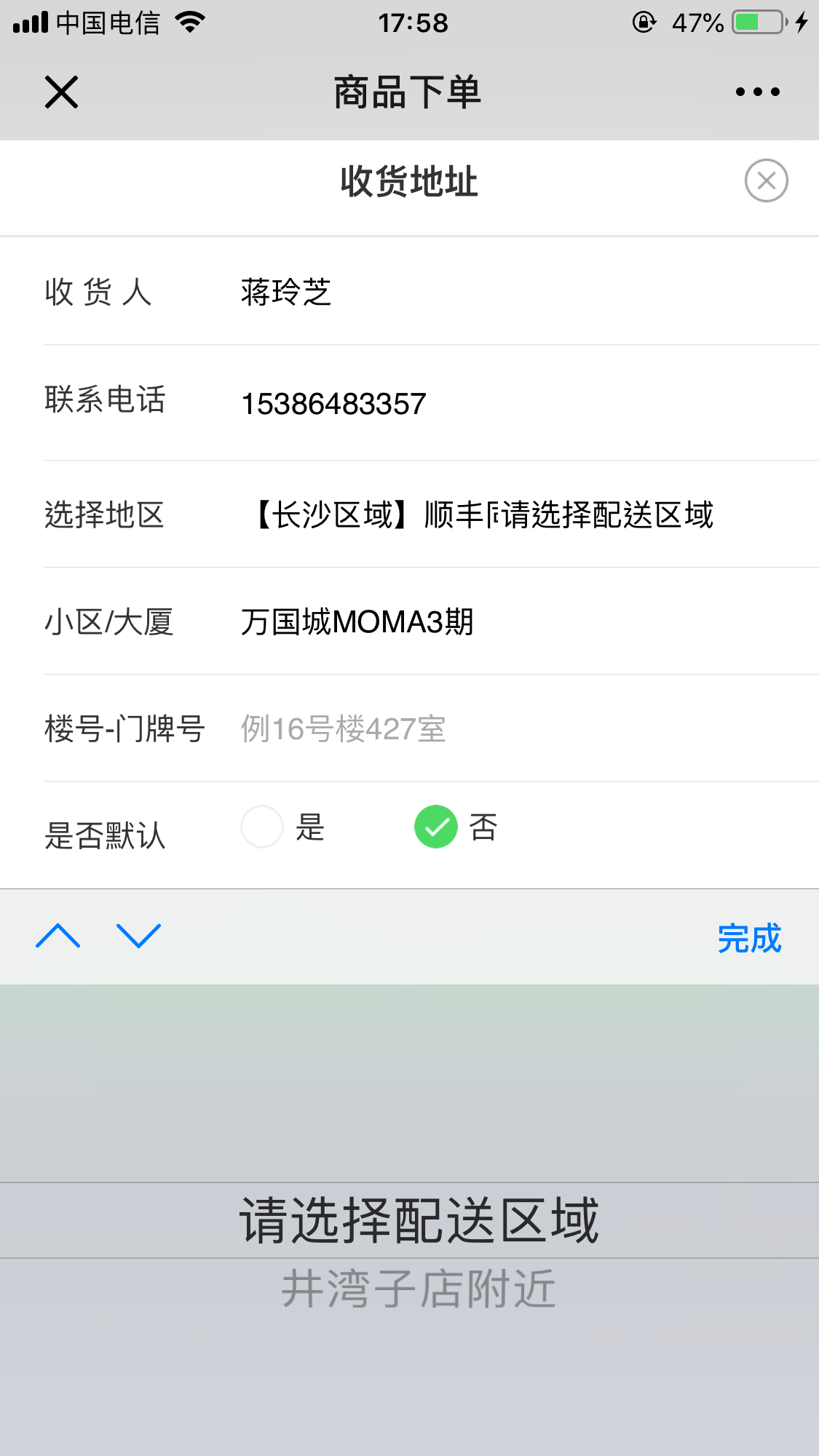Close the 商品下单 page with the X
This screenshot has width=819, height=1456.
click(61, 92)
